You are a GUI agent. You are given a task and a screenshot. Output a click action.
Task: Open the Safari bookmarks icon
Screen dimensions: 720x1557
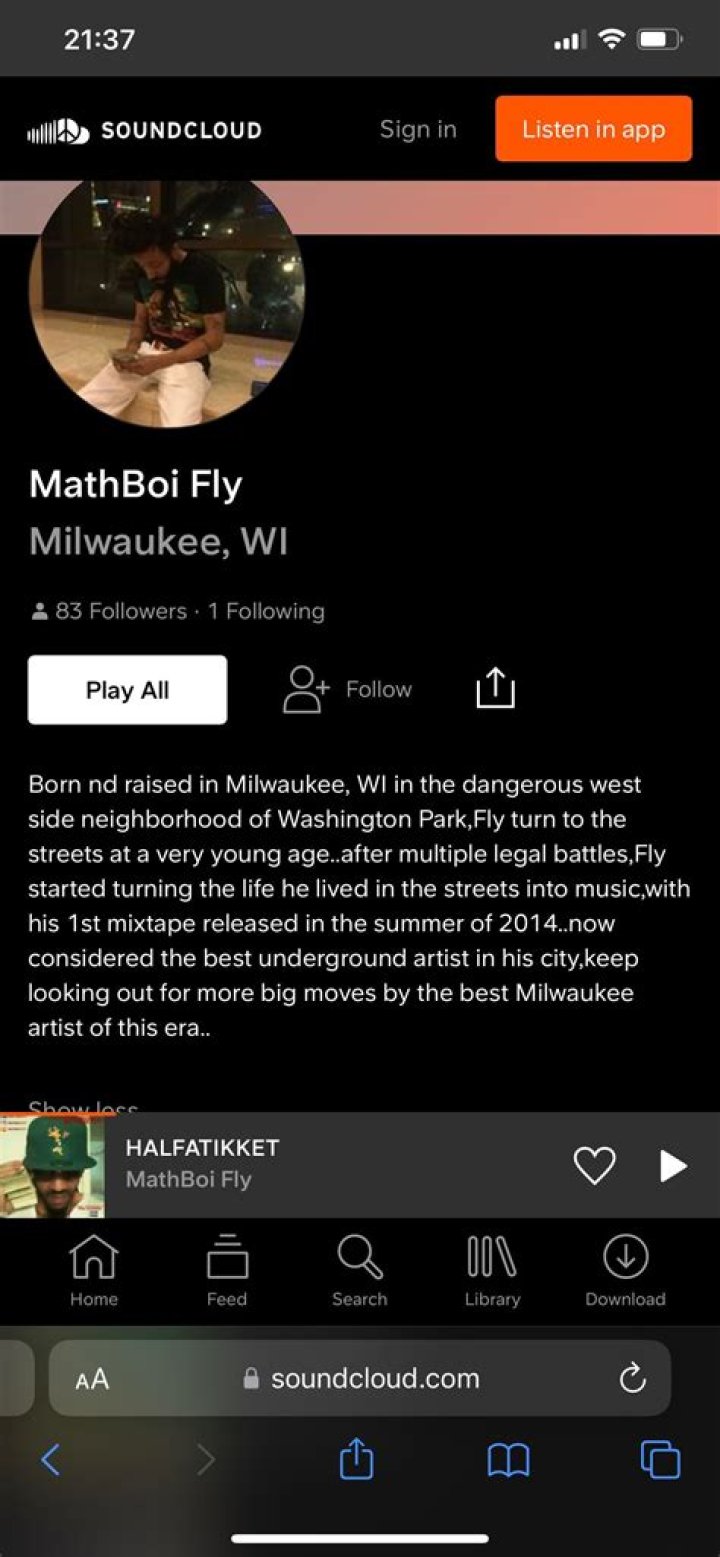click(507, 1460)
